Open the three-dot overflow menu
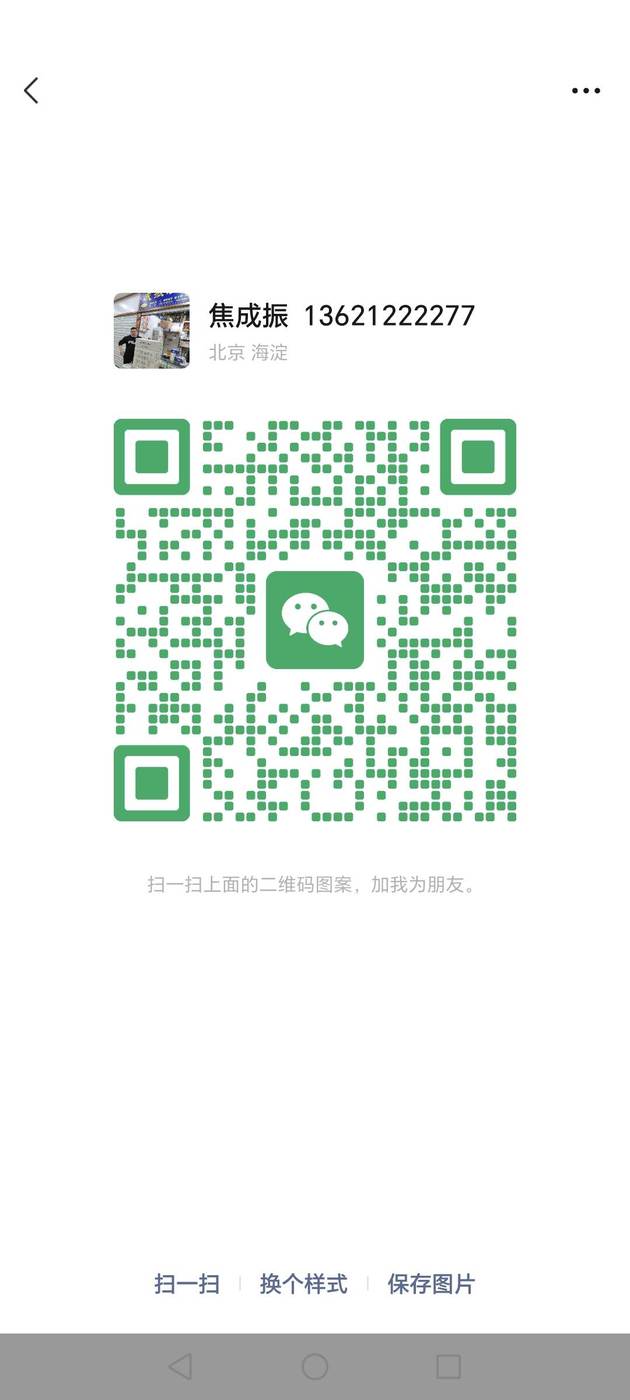The height and width of the screenshot is (1400, 630). [586, 91]
